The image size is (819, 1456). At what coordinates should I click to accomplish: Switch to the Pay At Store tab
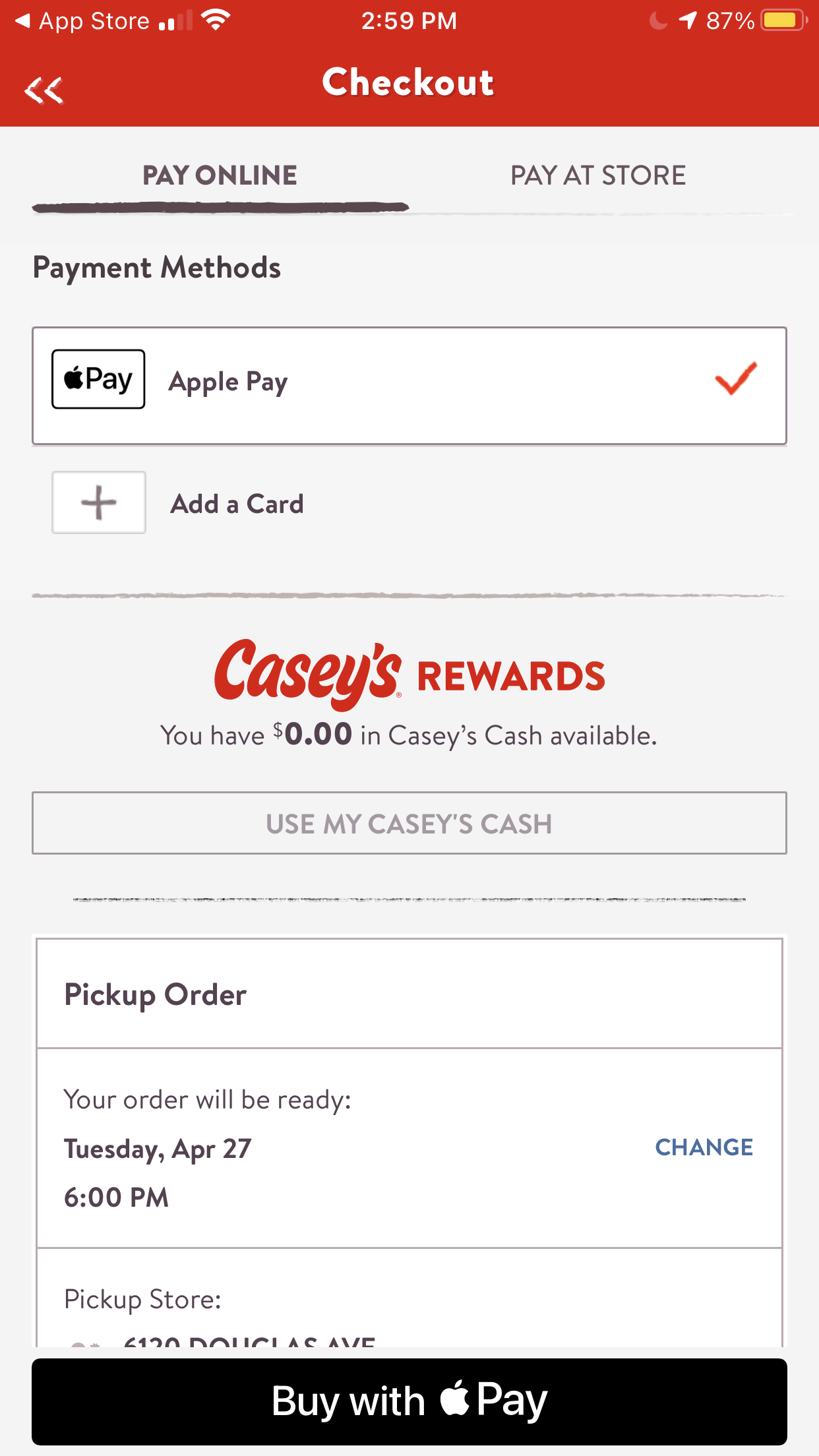tap(598, 176)
